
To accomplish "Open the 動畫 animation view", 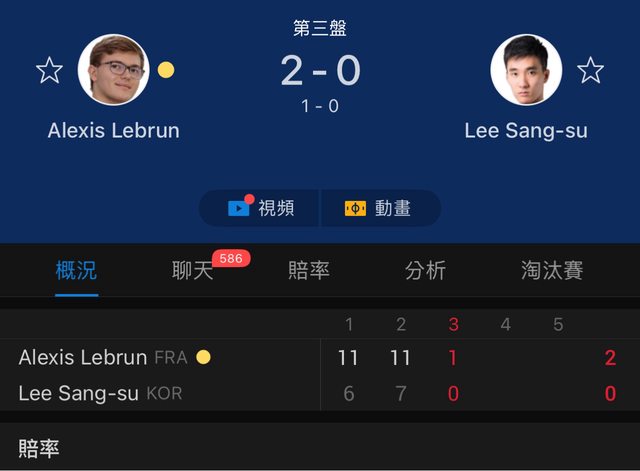I will [x=378, y=208].
